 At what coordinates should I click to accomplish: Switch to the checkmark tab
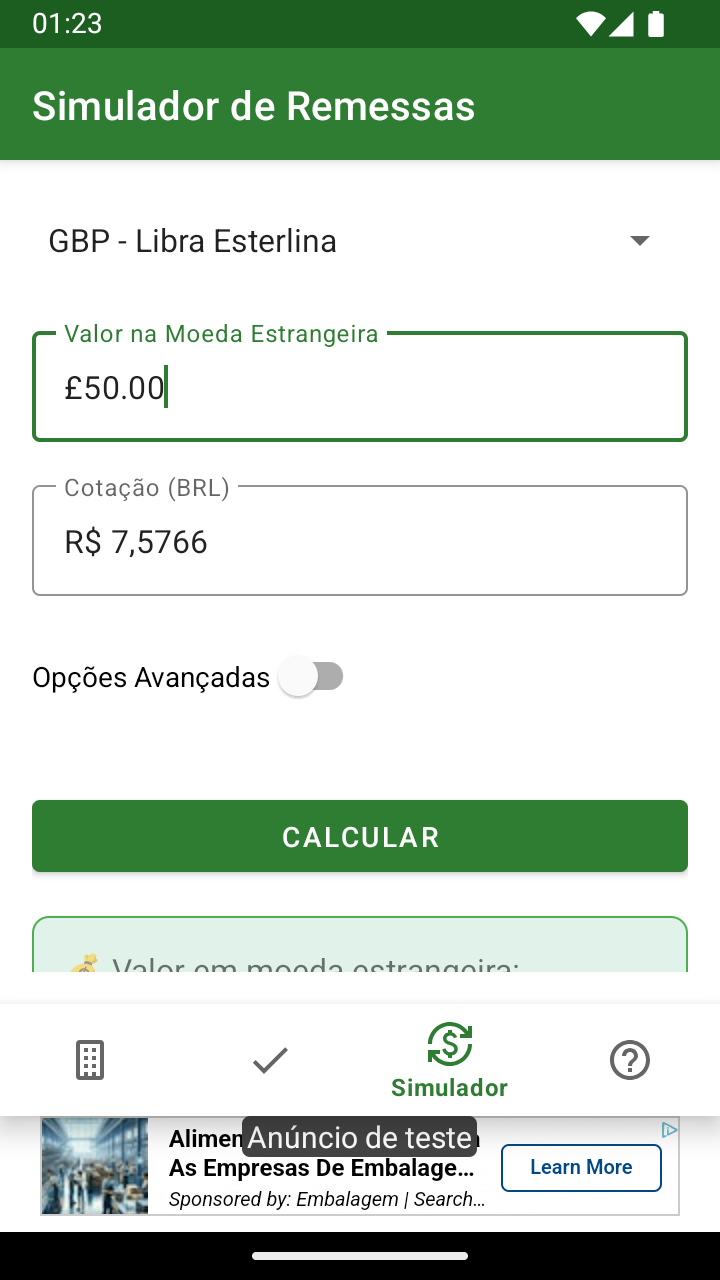(270, 1060)
